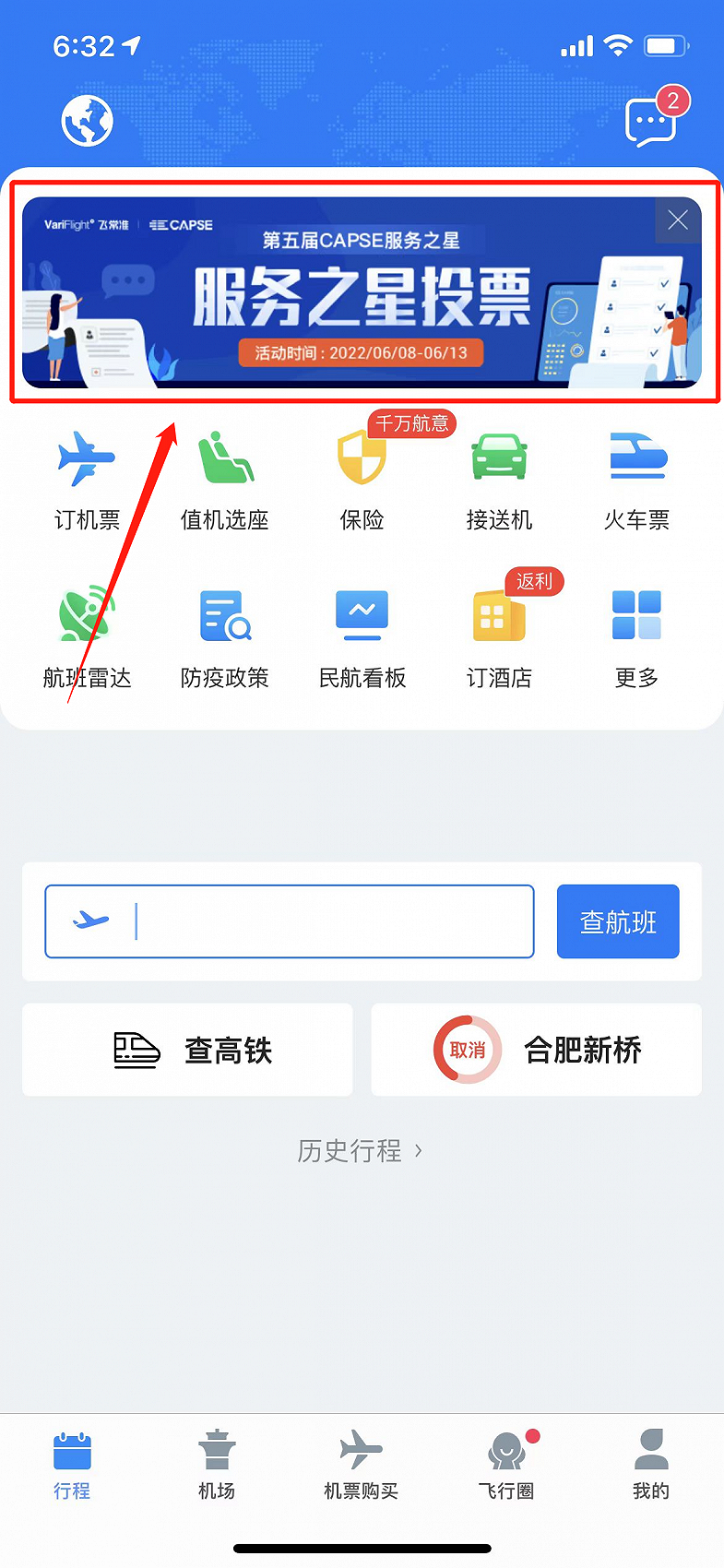Dismiss the 服务之星投票 banner
This screenshot has height=1568, width=724.
click(678, 220)
